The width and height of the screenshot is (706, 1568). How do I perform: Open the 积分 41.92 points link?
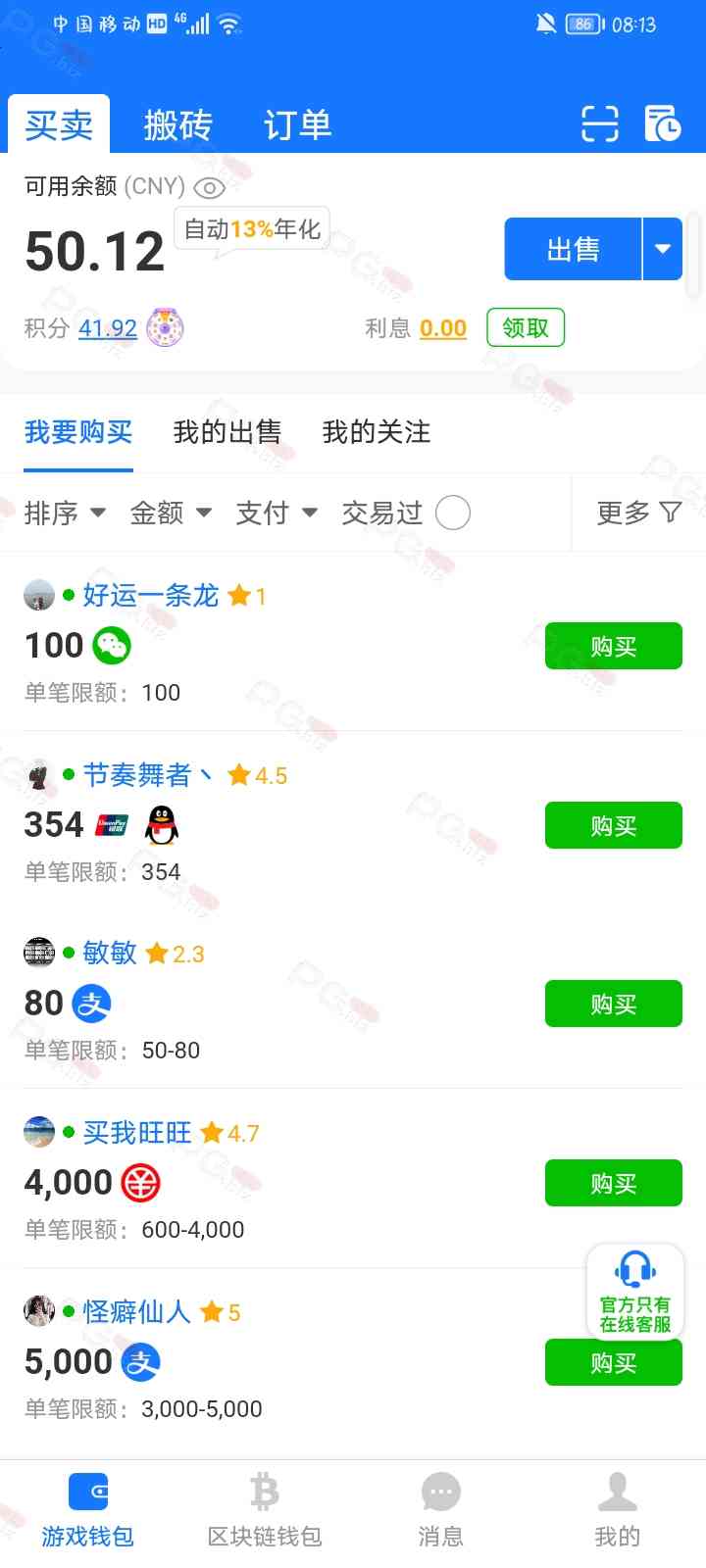click(108, 327)
